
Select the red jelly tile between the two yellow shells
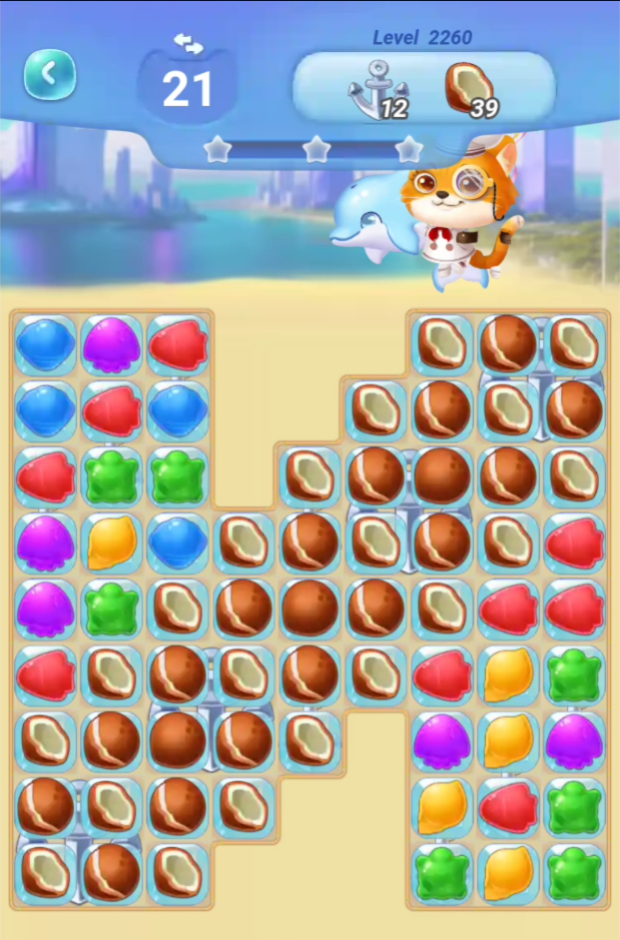point(508,806)
